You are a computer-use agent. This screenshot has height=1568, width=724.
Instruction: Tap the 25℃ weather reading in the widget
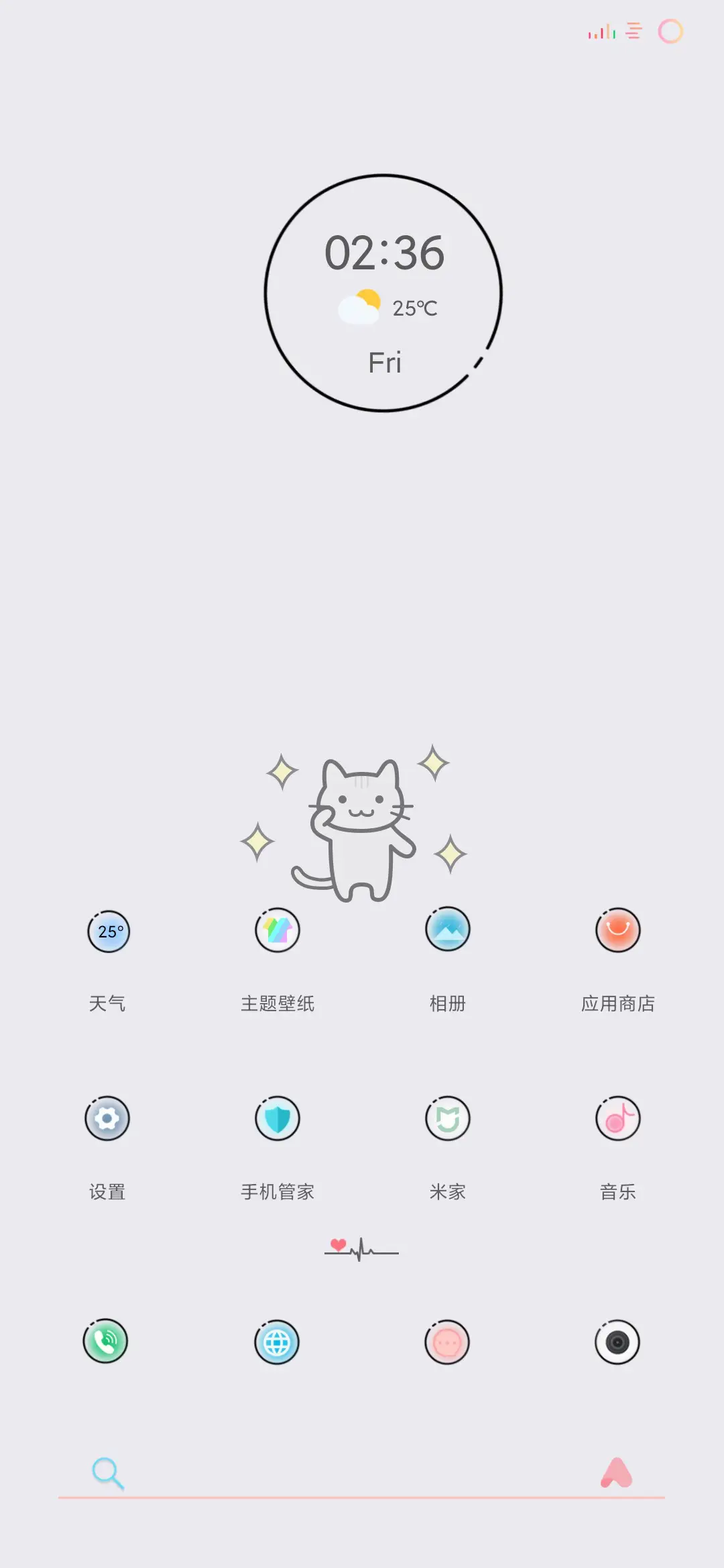[416, 308]
